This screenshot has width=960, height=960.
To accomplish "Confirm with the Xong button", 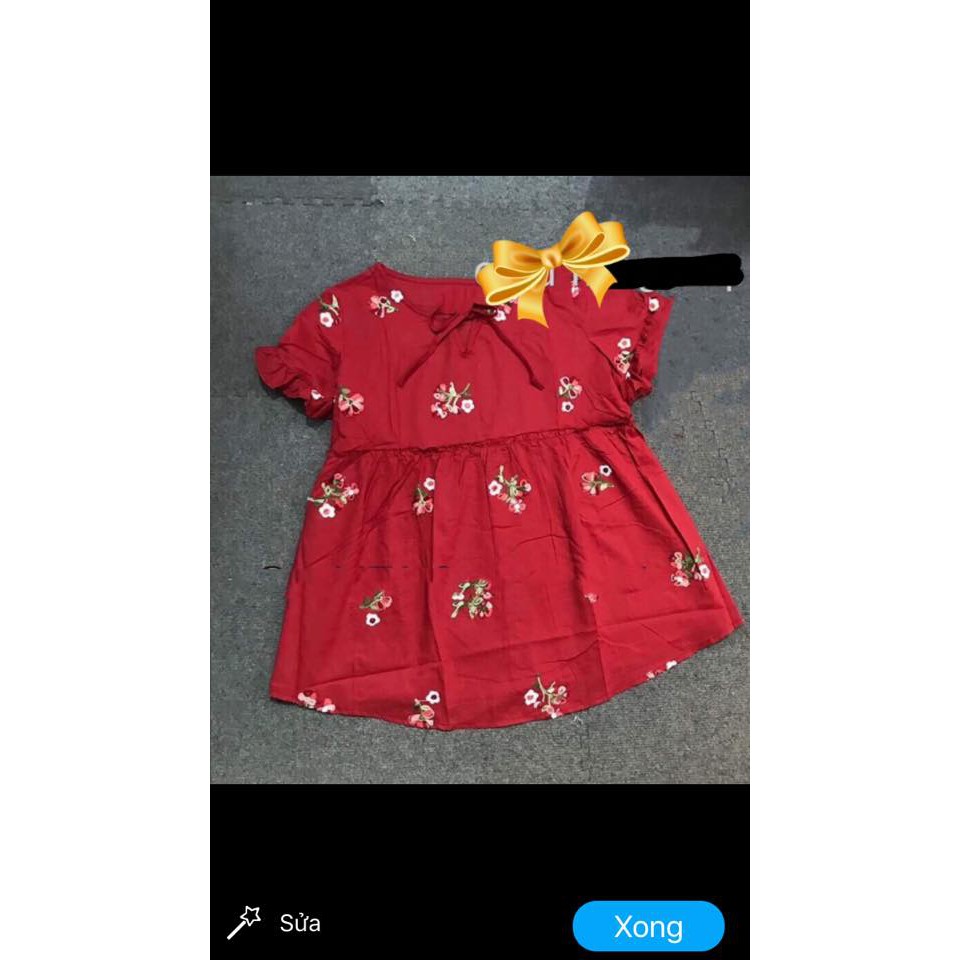I will (648, 926).
